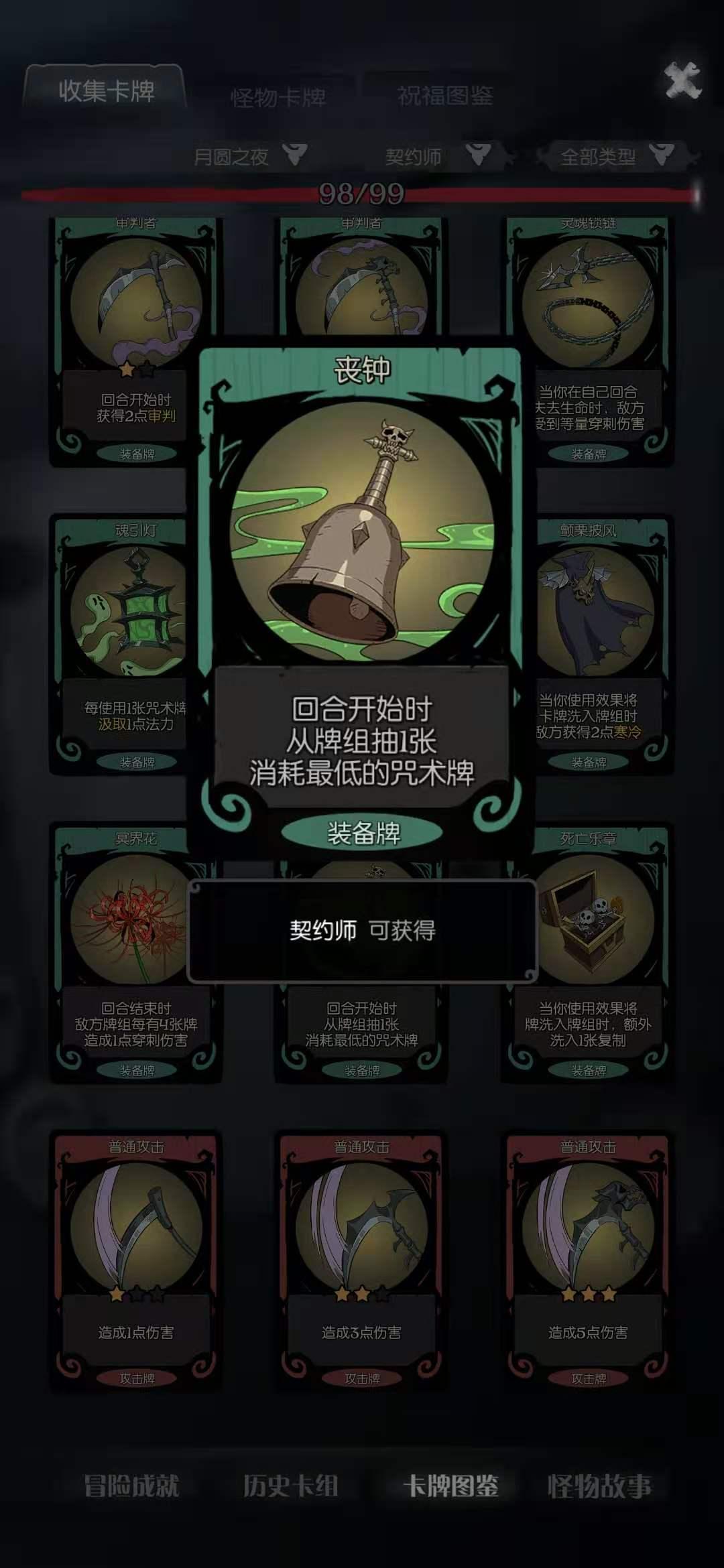Select the 收集卡牌 tab
The width and height of the screenshot is (724, 1568).
106,90
